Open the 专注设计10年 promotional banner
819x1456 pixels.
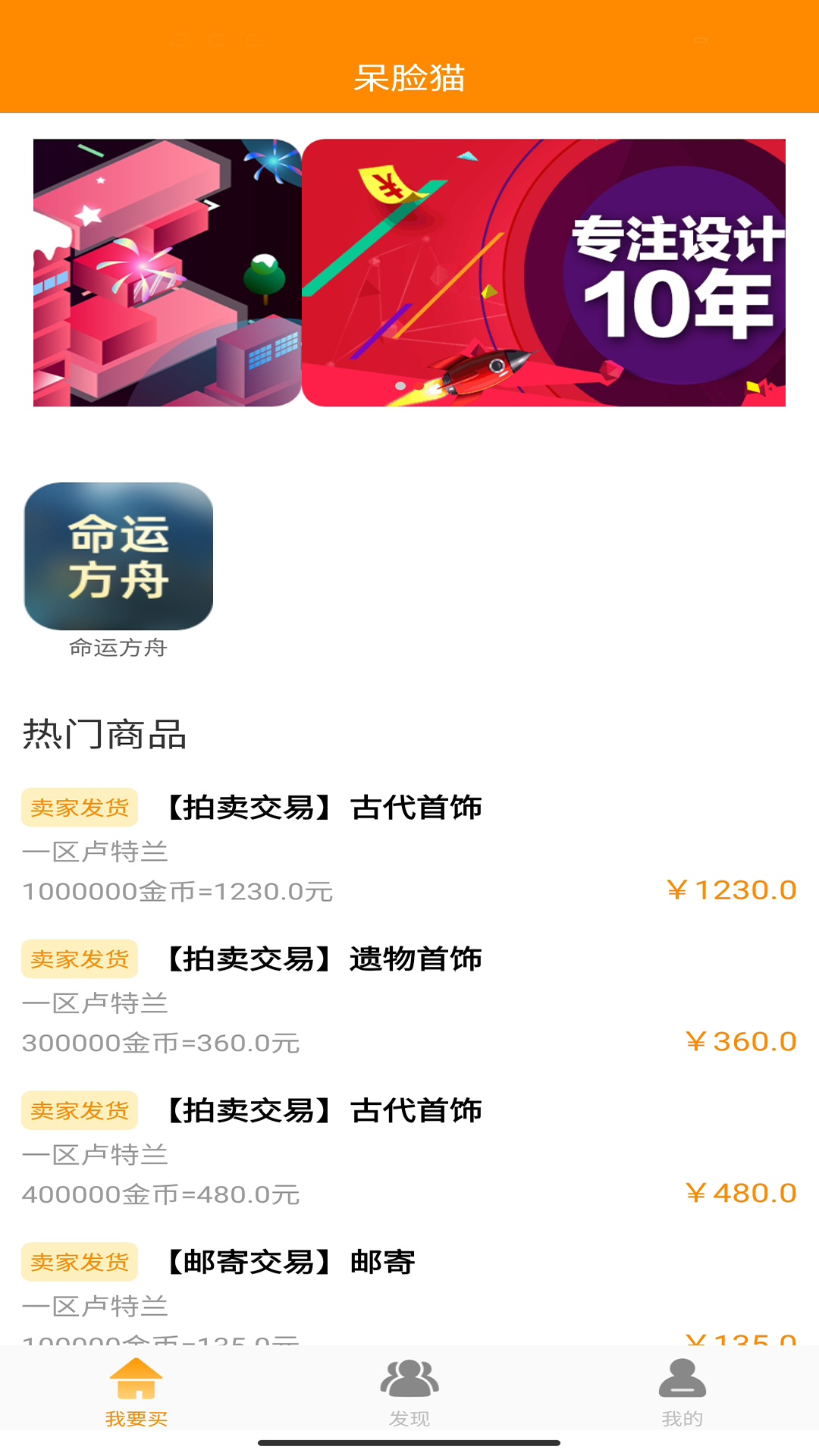[543, 273]
